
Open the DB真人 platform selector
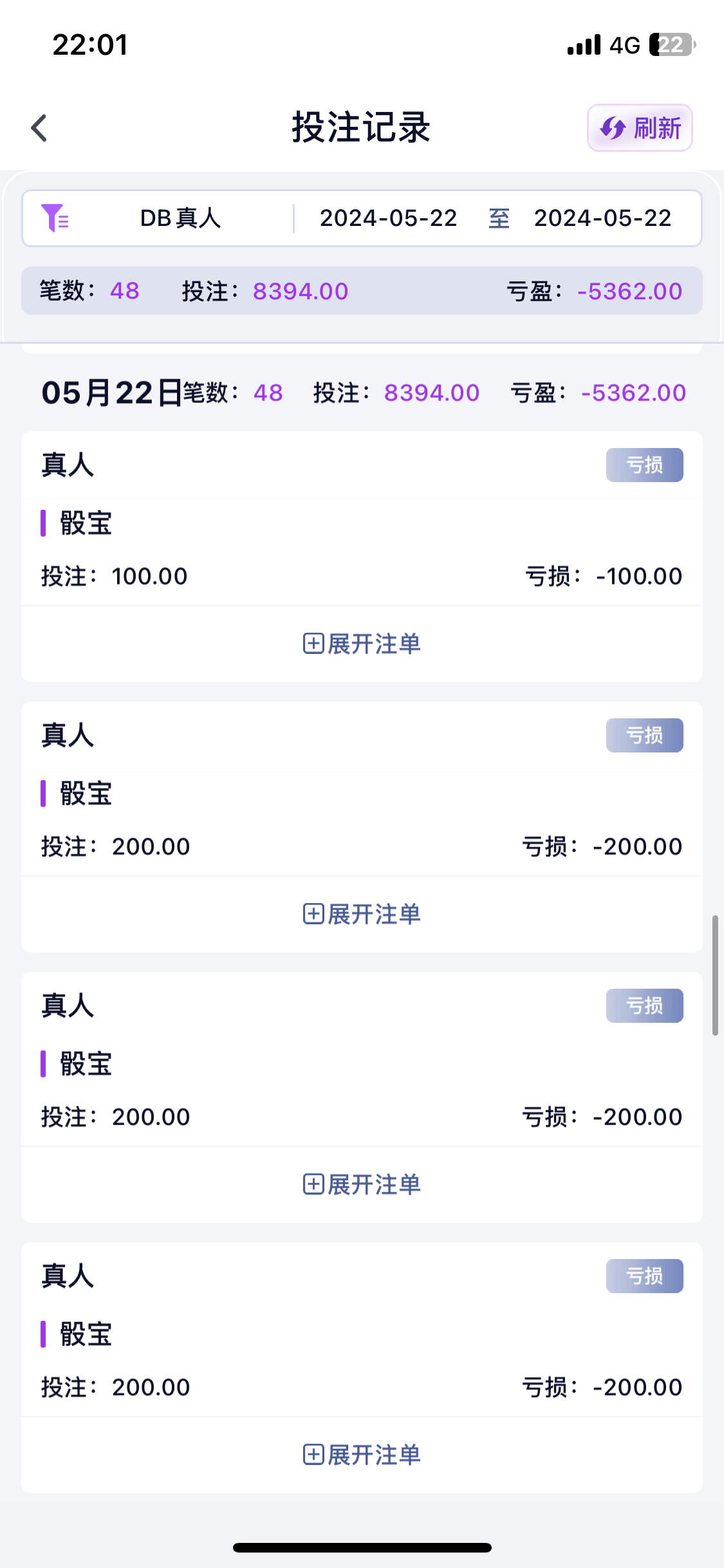point(180,218)
